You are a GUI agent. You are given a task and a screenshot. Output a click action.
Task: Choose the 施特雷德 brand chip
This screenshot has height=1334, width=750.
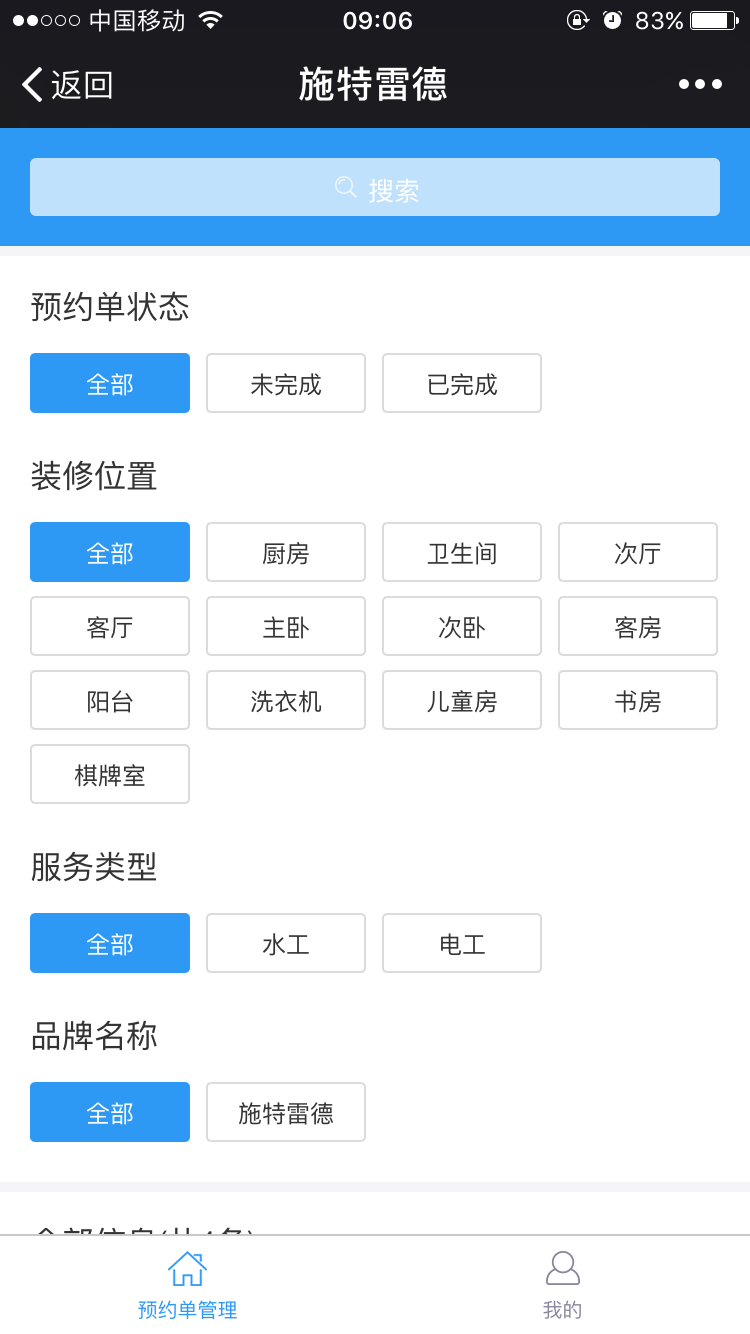pyautogui.click(x=286, y=1112)
